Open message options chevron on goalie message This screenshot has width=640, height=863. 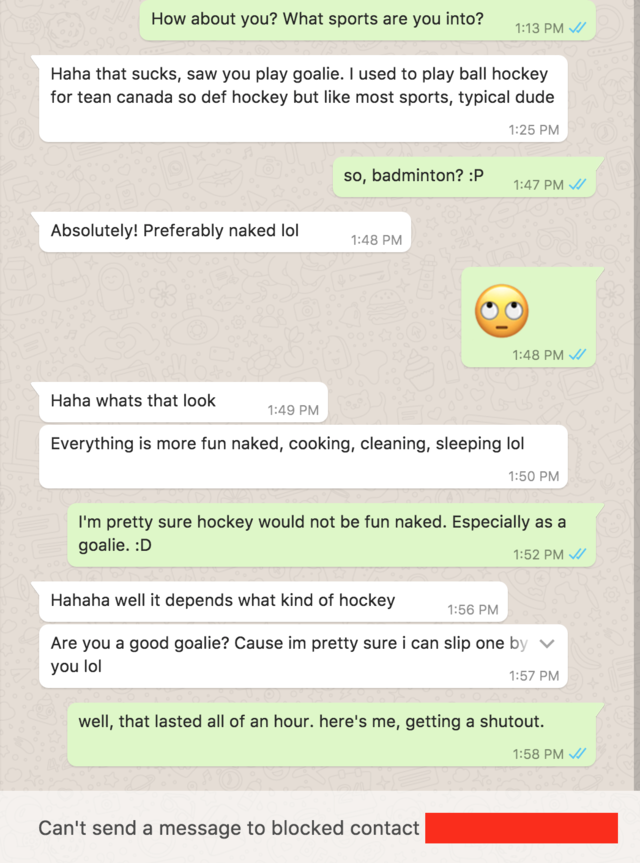(546, 644)
